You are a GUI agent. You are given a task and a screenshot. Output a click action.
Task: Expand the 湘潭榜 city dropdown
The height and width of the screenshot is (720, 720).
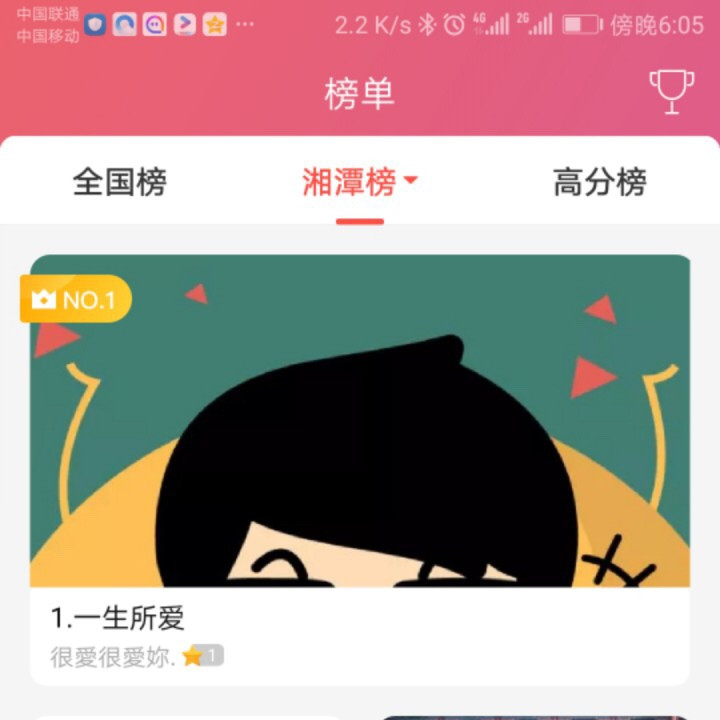point(360,182)
